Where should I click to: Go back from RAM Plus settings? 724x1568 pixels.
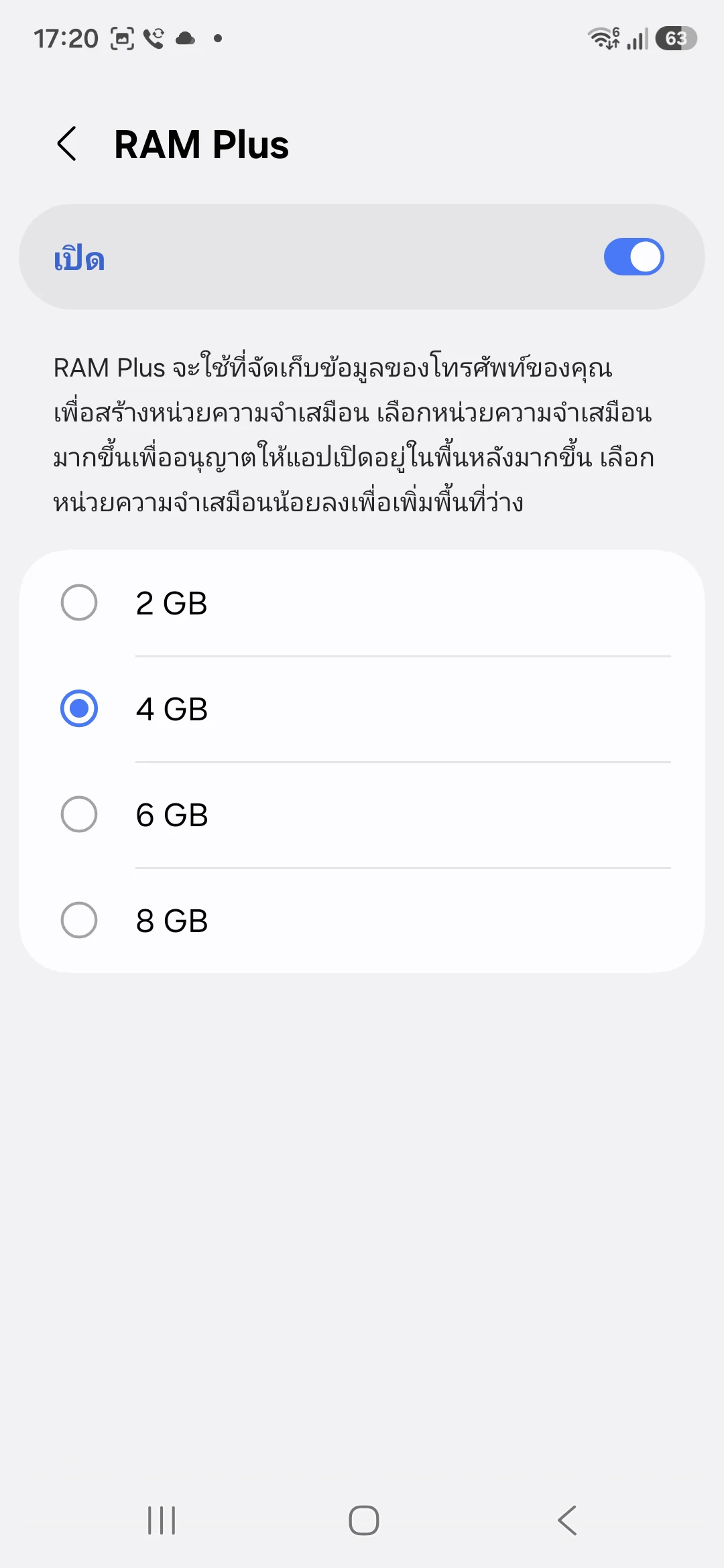[67, 144]
